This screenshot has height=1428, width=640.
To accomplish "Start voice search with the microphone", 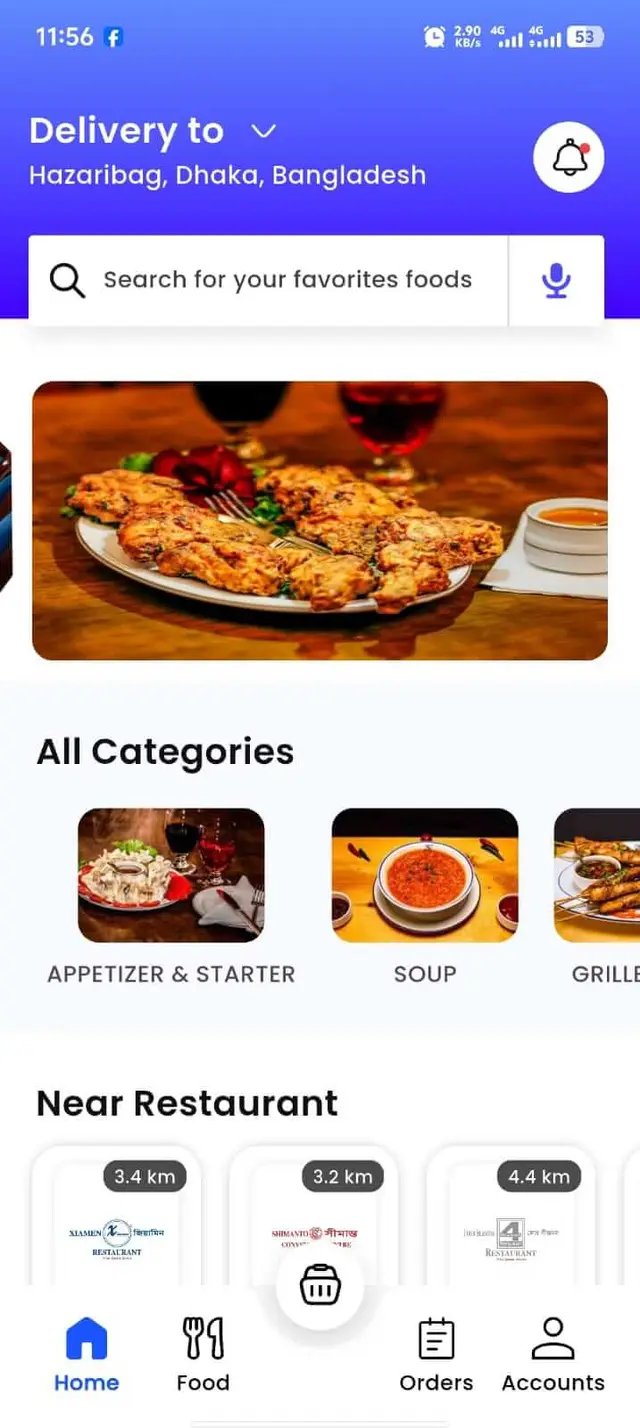I will click(556, 281).
